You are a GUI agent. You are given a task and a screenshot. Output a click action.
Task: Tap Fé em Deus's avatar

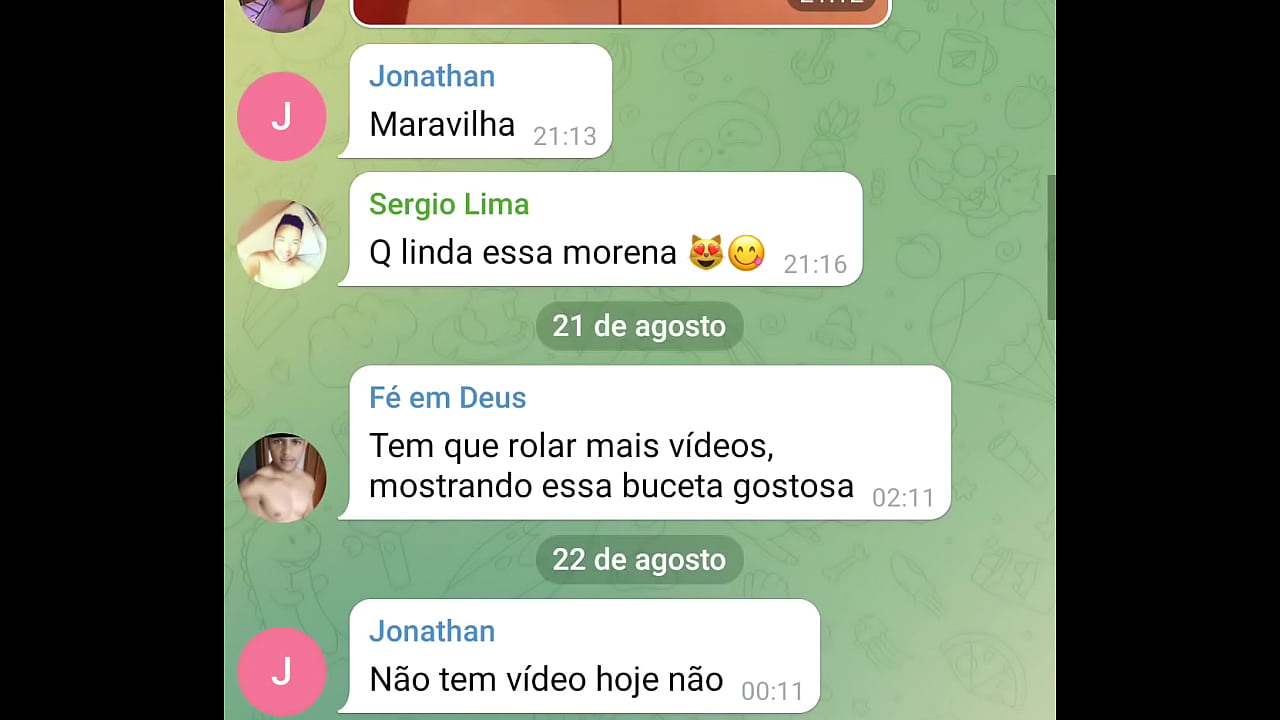[281, 478]
